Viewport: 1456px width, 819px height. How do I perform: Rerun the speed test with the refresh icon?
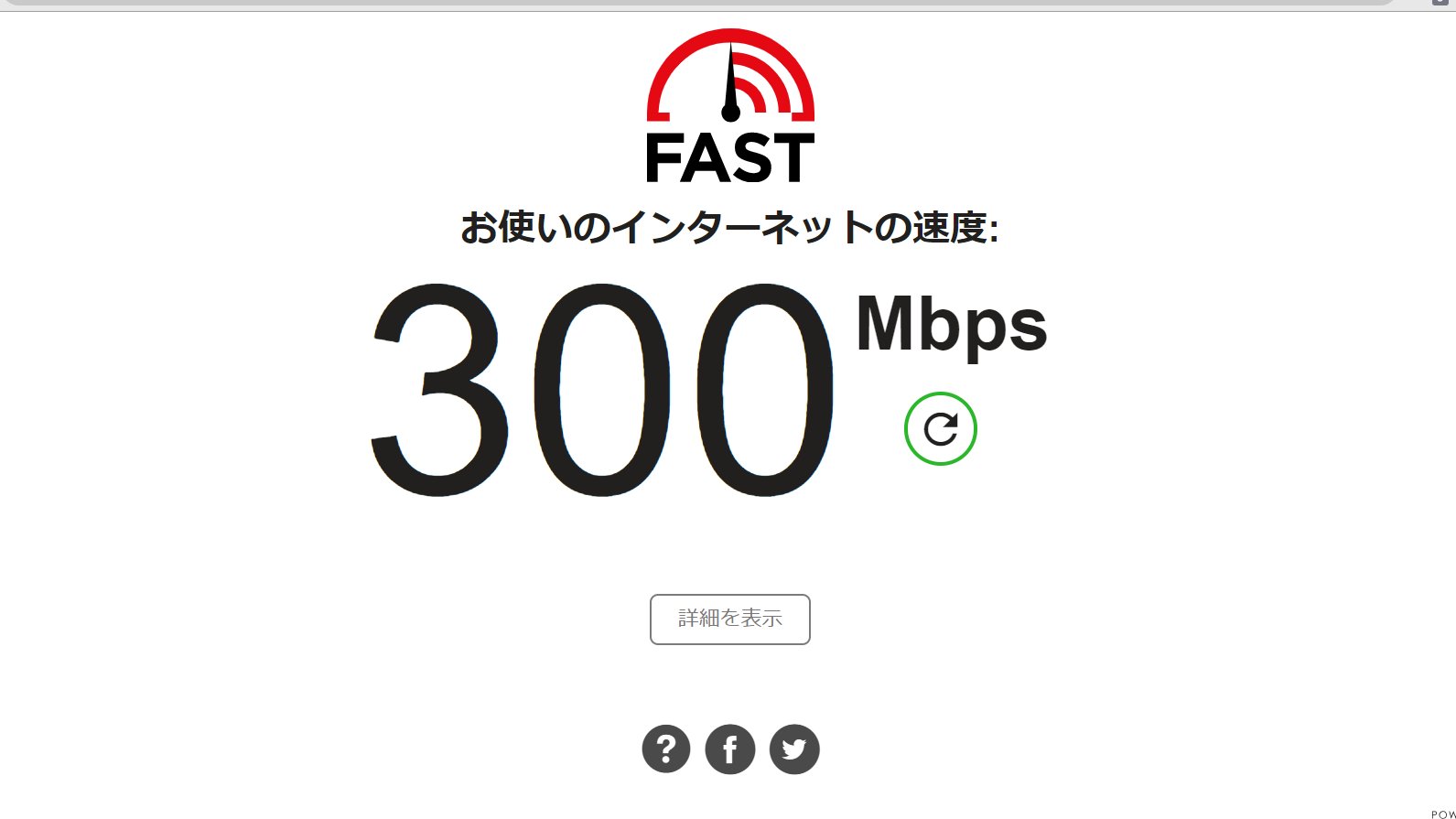940,428
